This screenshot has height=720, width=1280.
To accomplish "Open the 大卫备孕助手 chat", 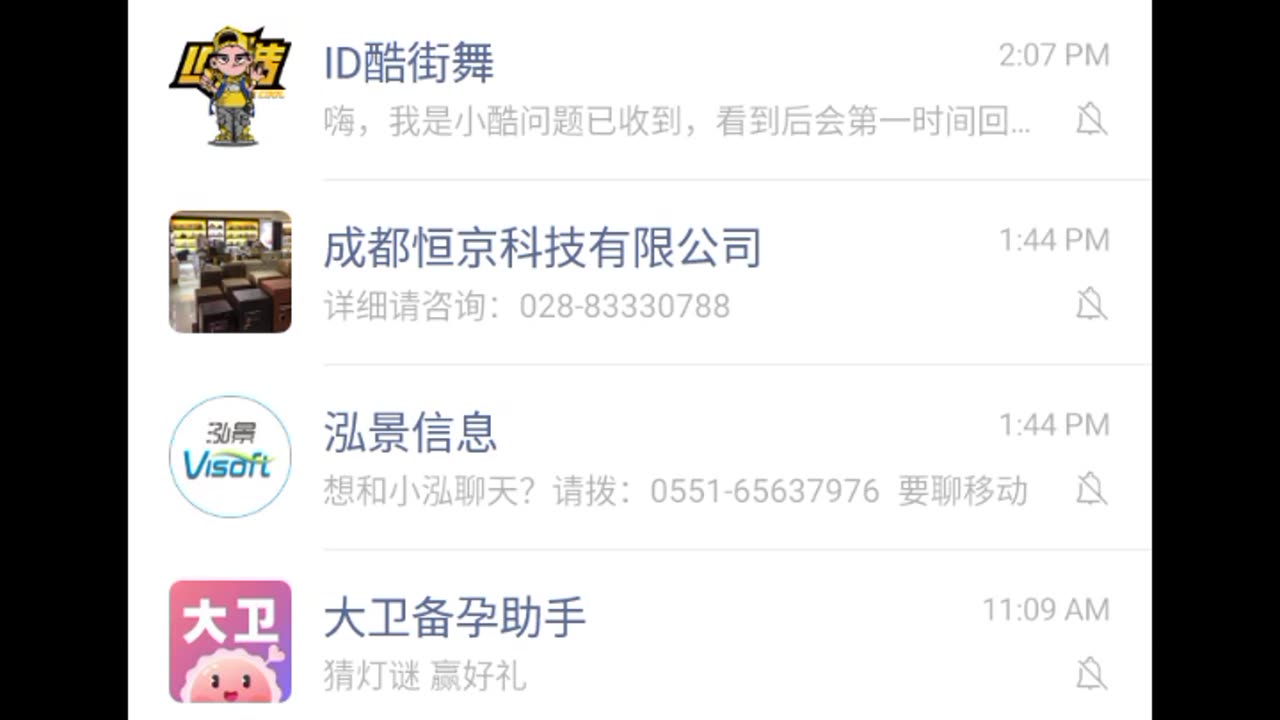I will [640, 642].
